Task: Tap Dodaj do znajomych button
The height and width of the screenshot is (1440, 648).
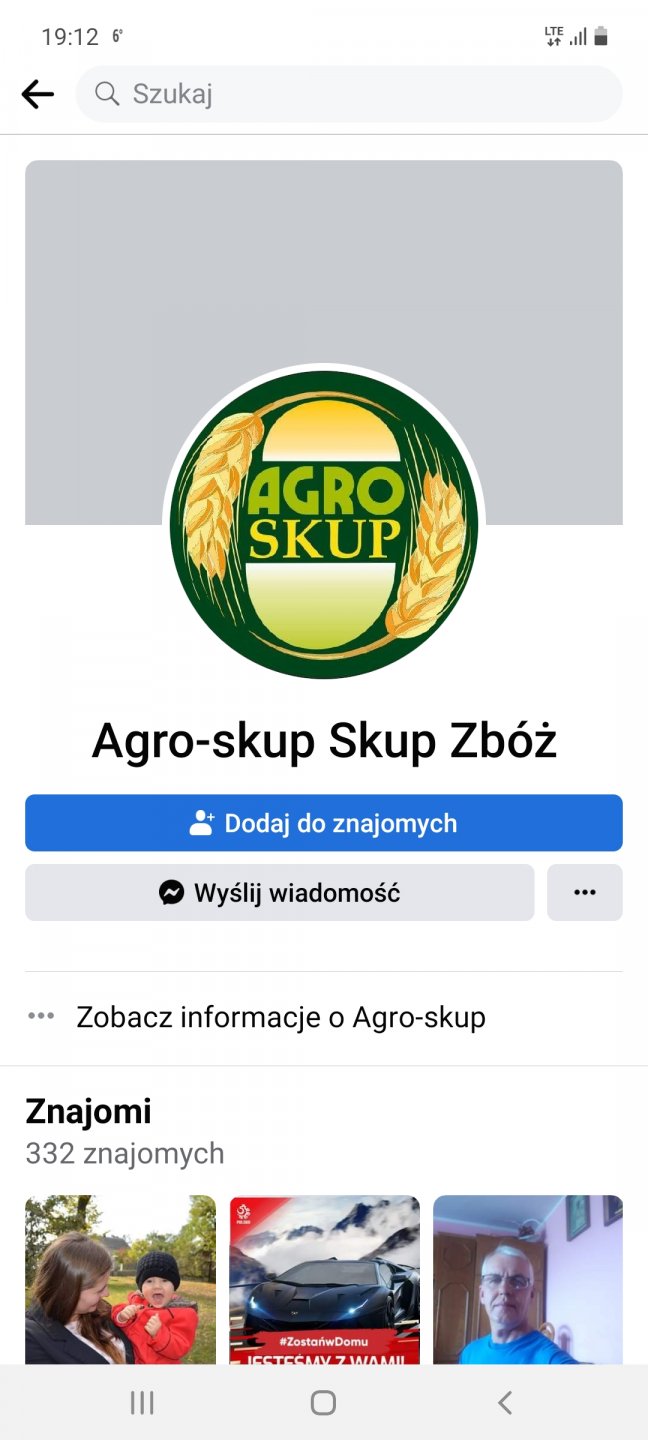Action: coord(323,823)
